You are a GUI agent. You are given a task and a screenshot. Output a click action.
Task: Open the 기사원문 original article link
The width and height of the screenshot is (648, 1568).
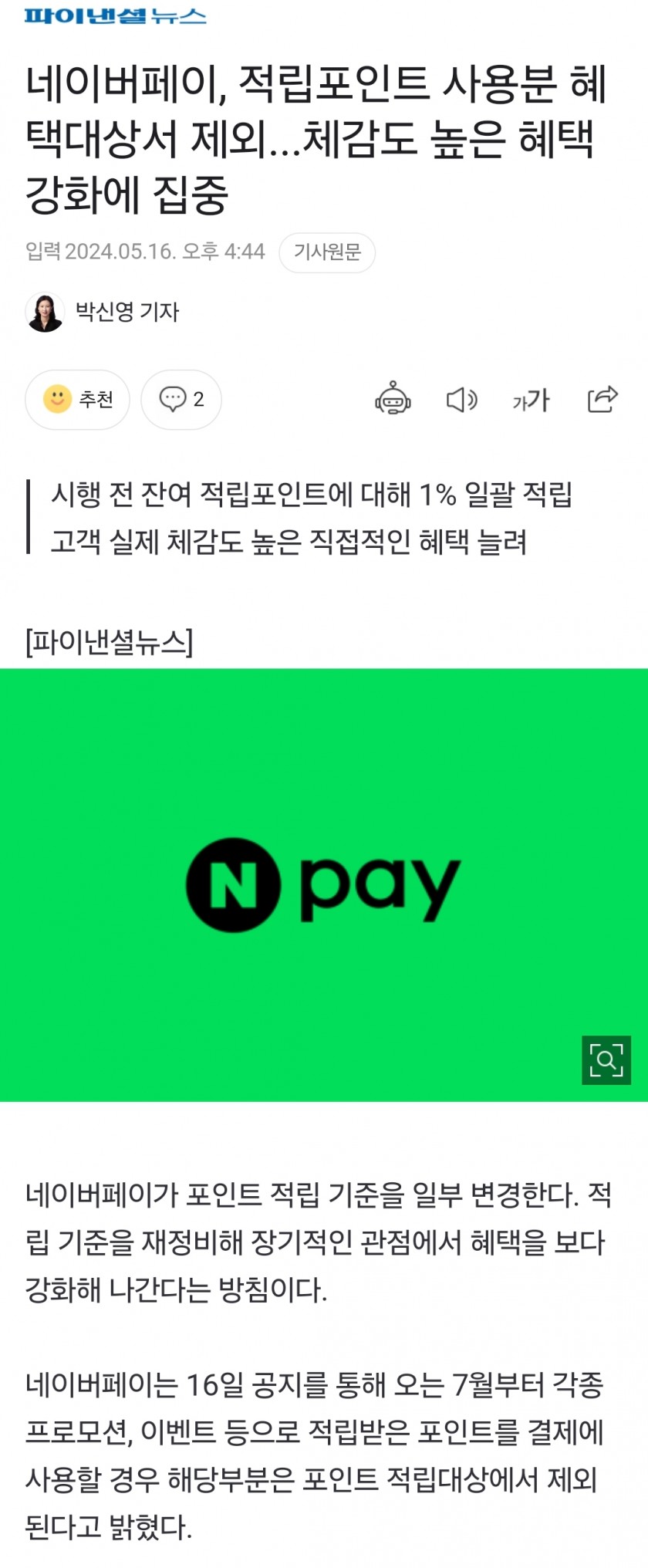coord(327,252)
